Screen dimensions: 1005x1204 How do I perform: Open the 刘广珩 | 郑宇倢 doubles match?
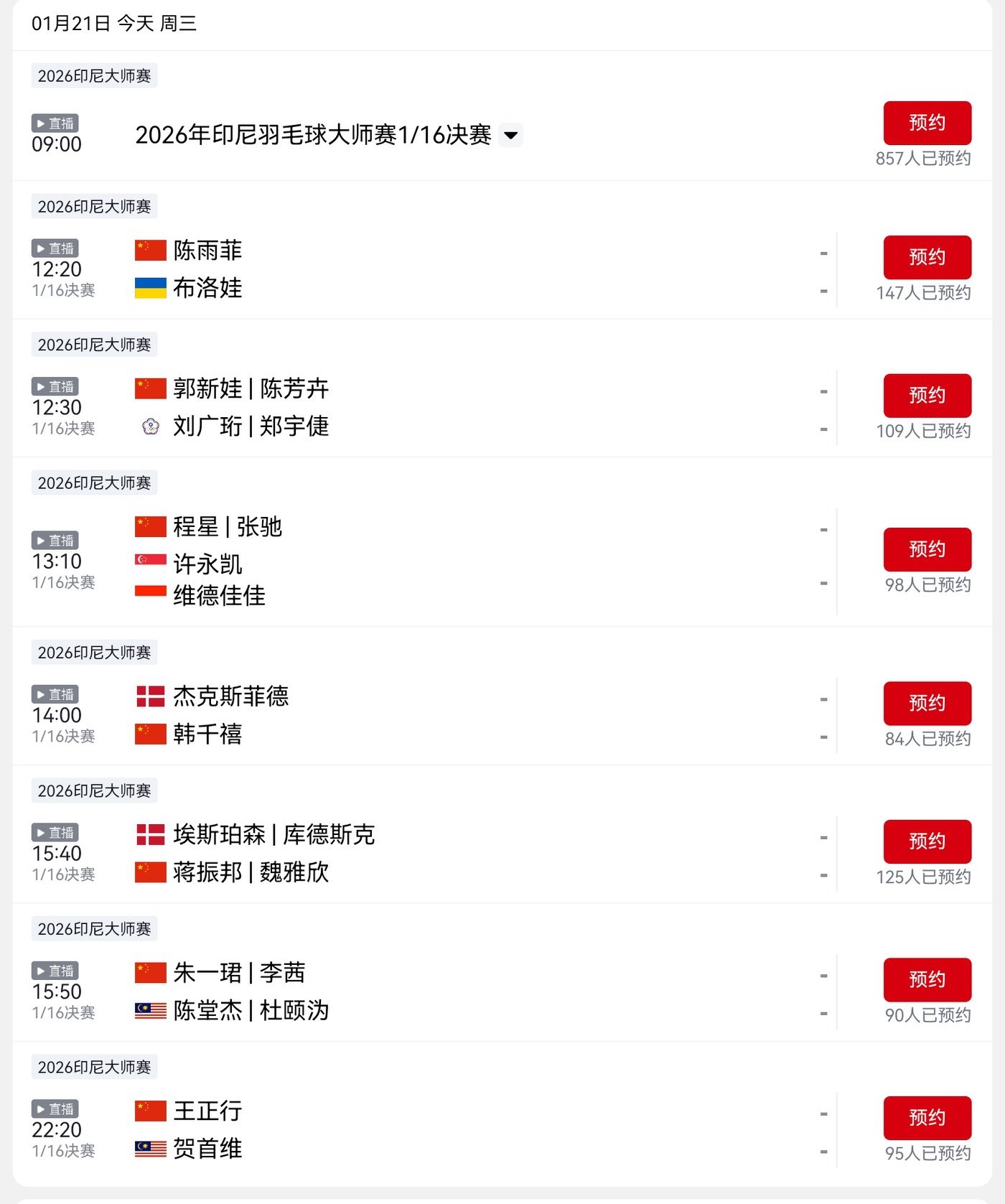(431, 409)
